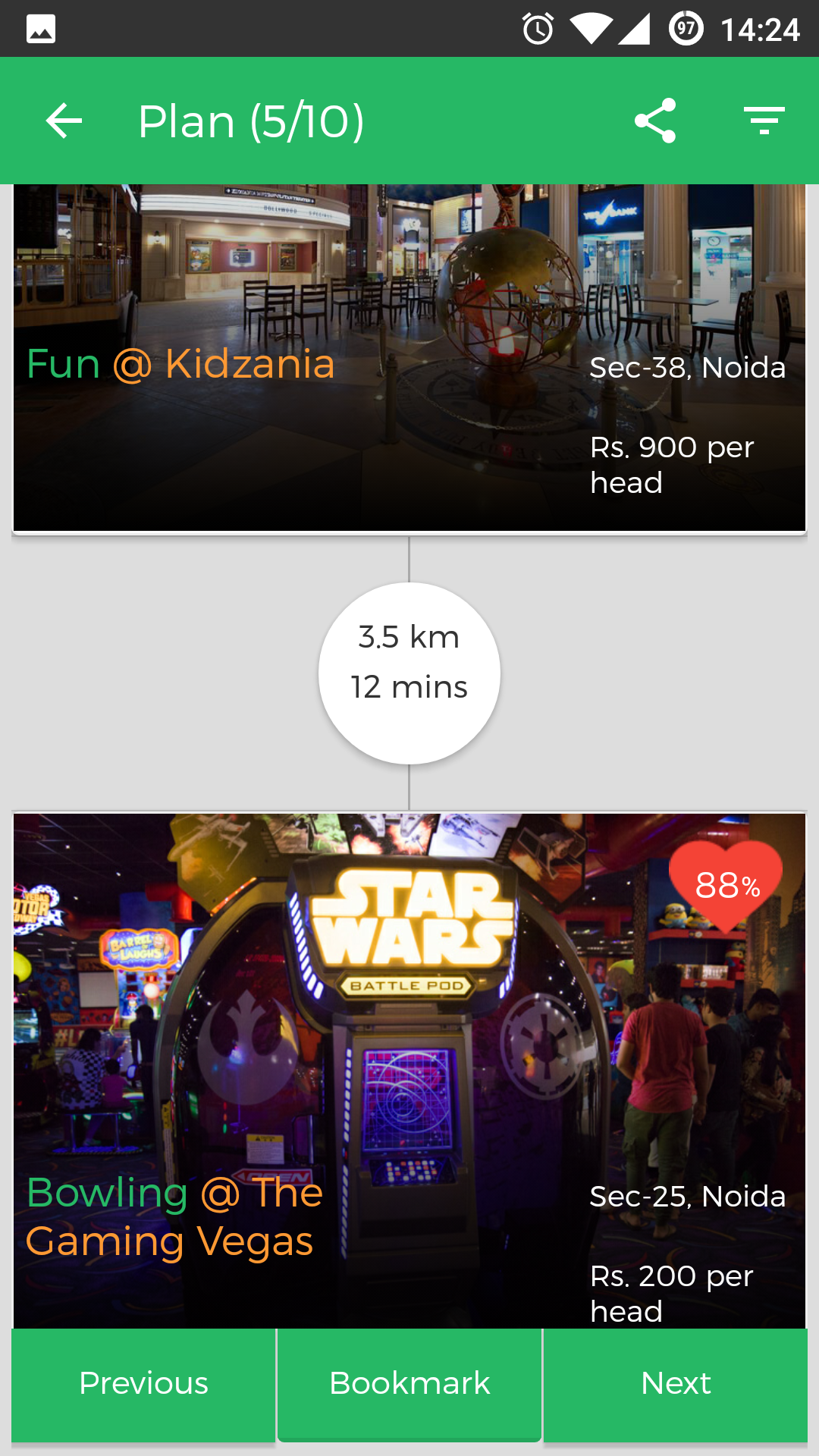Bookmark this plan
This screenshot has height=1456, width=819.
coord(409,1384)
